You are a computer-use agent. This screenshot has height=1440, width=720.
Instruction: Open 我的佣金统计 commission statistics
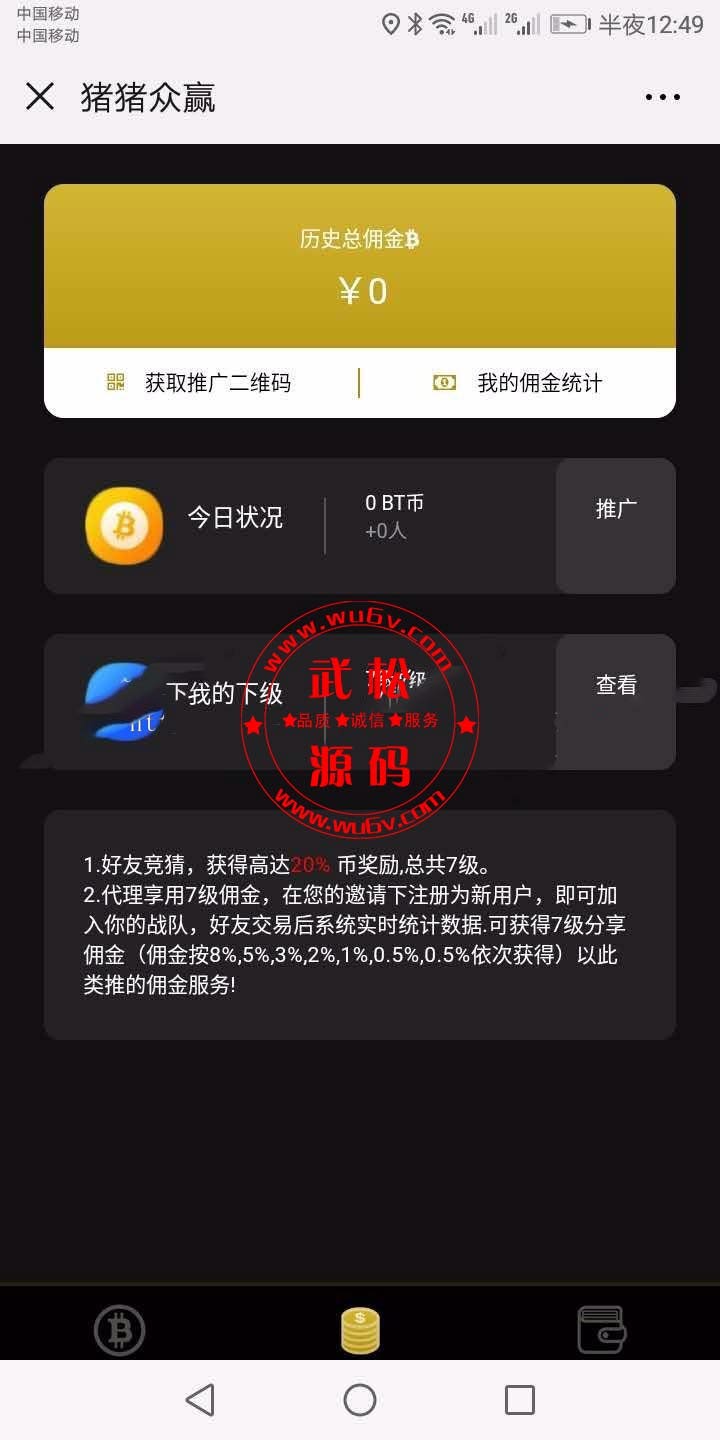click(x=517, y=383)
